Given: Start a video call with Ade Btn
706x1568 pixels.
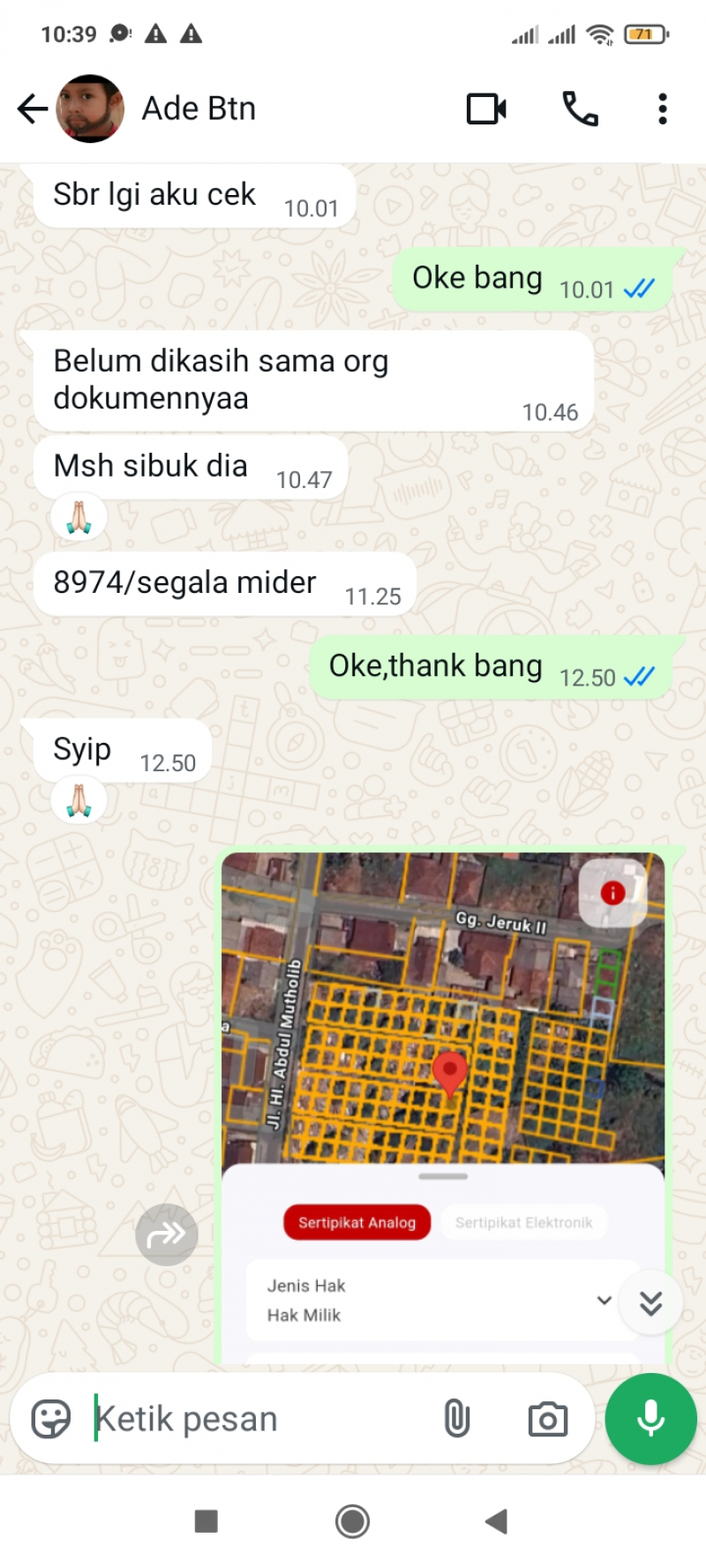Looking at the screenshot, I should click(x=486, y=109).
